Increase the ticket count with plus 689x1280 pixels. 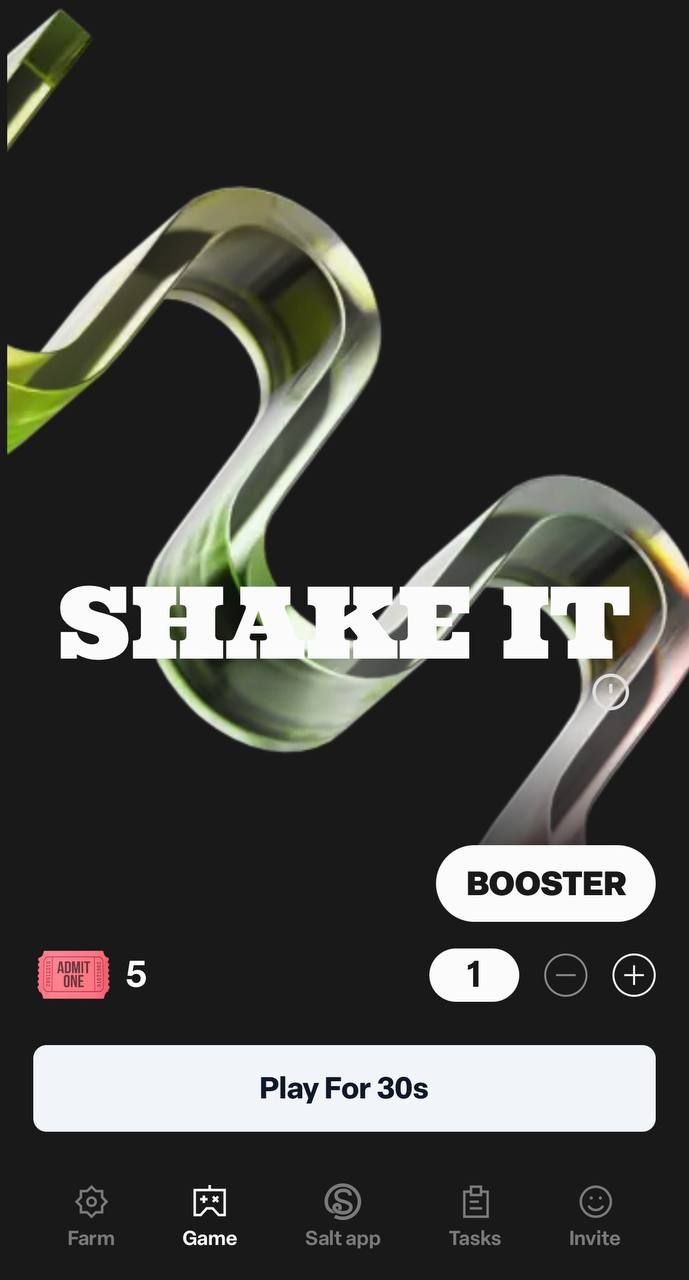pyautogui.click(x=633, y=975)
